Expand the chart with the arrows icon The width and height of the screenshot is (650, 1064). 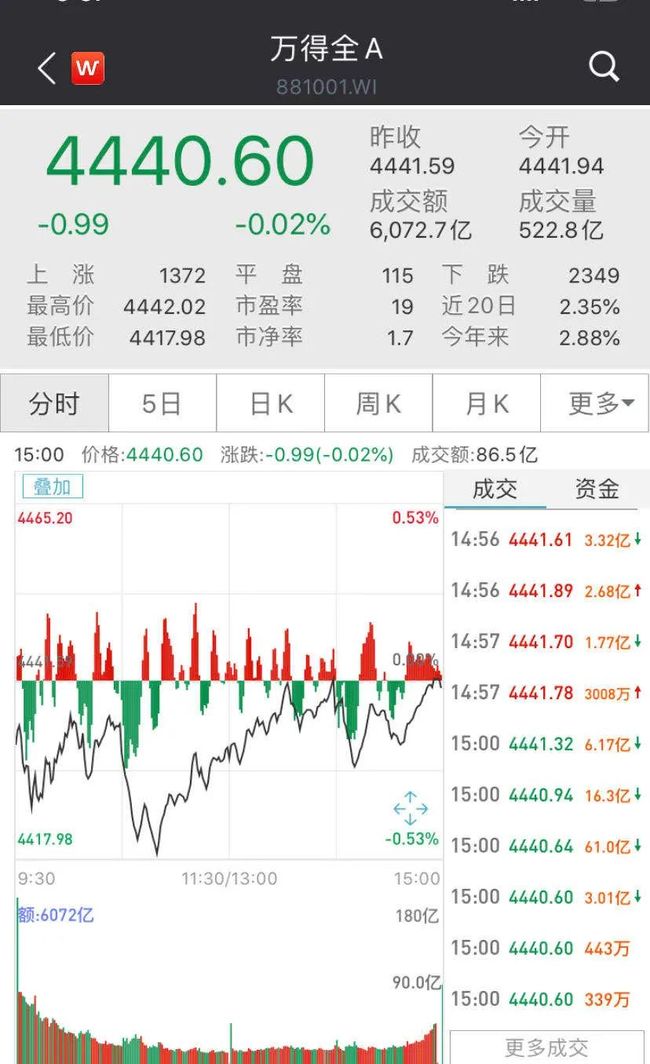pyautogui.click(x=410, y=808)
